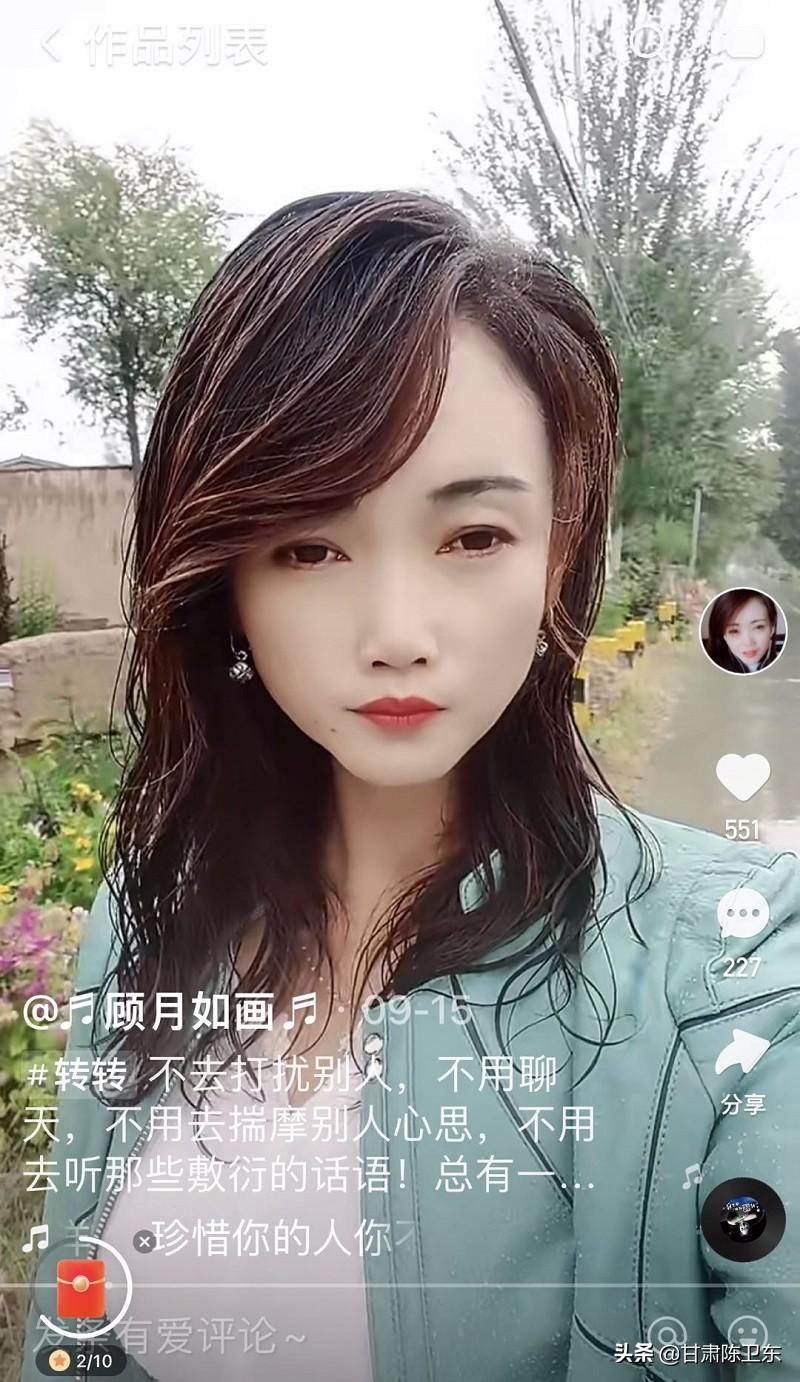Tap the 分享 share arrow

coord(743,1055)
